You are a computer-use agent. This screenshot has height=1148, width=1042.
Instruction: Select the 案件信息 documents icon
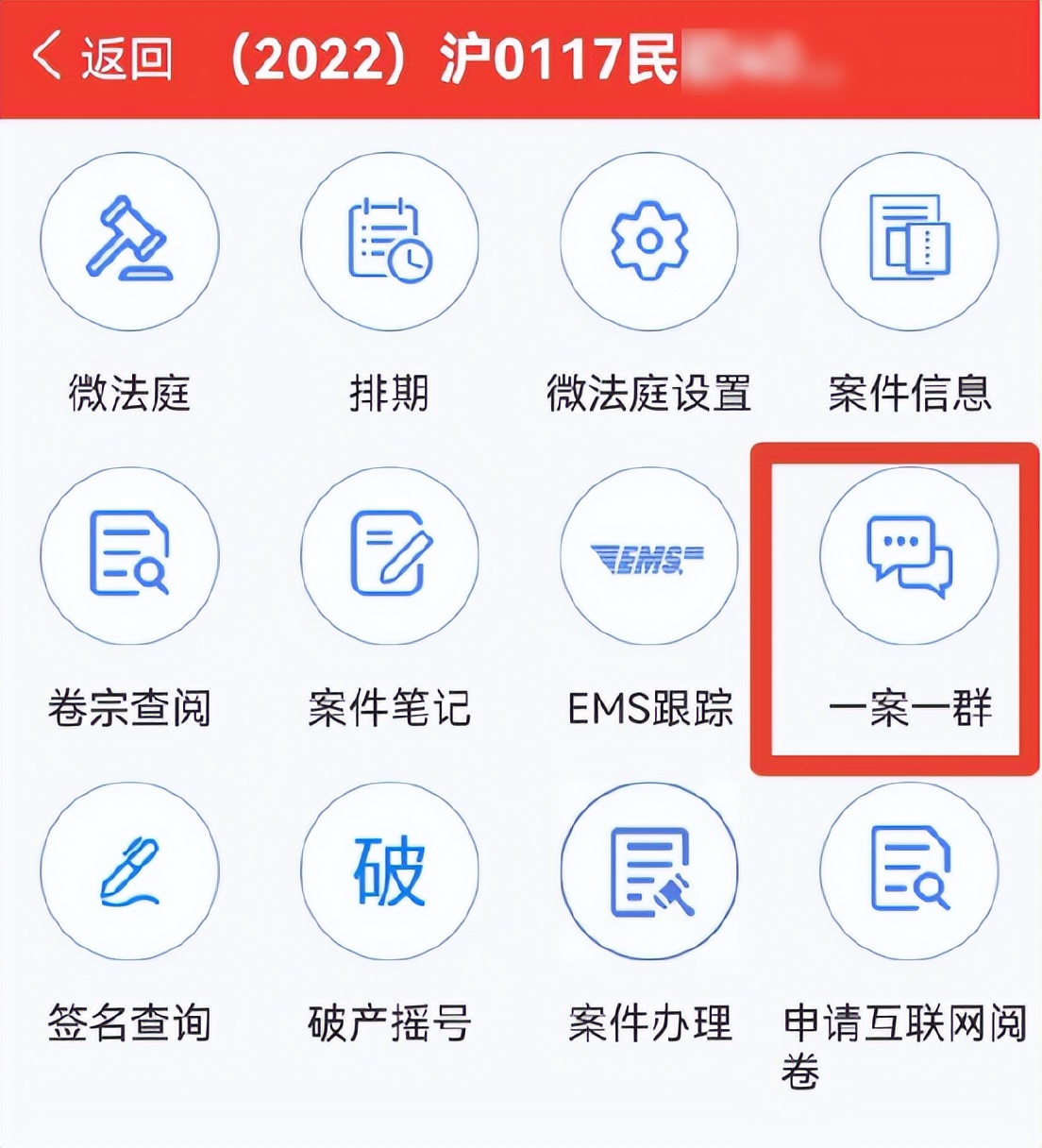click(x=908, y=242)
